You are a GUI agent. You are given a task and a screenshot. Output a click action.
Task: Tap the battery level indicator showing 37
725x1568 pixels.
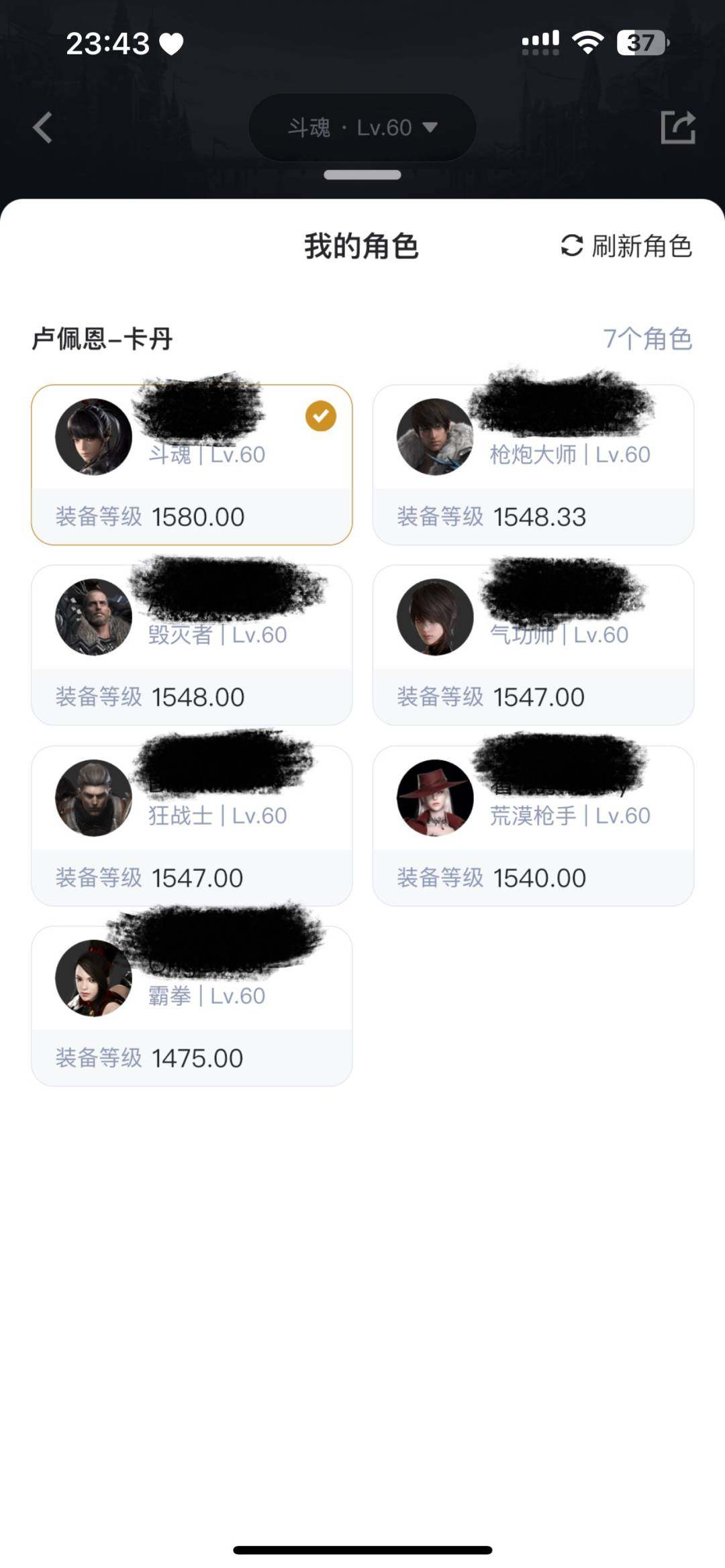click(x=640, y=42)
